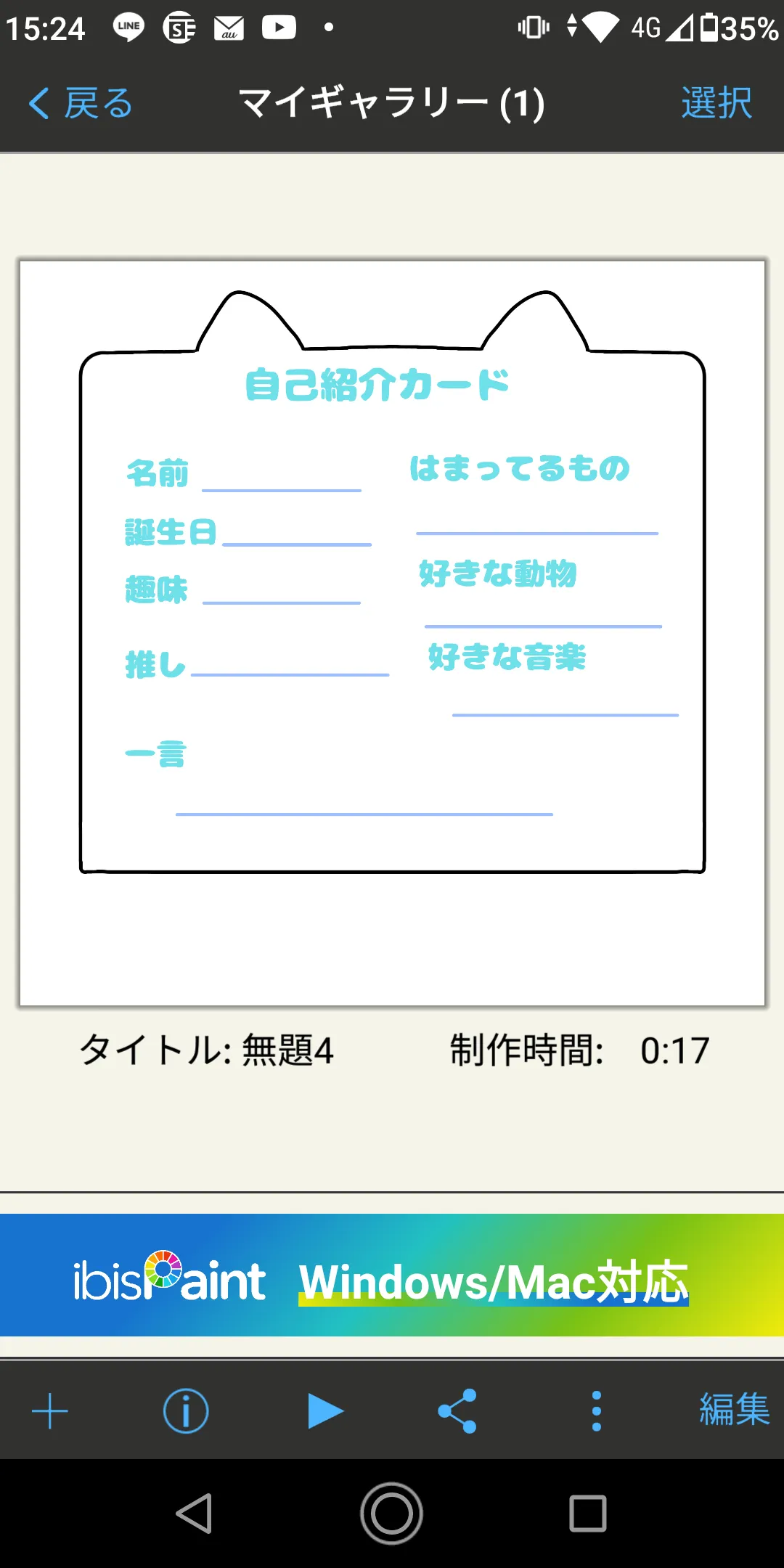Go to the home screen
Image resolution: width=784 pixels, height=1568 pixels.
pos(392,1514)
